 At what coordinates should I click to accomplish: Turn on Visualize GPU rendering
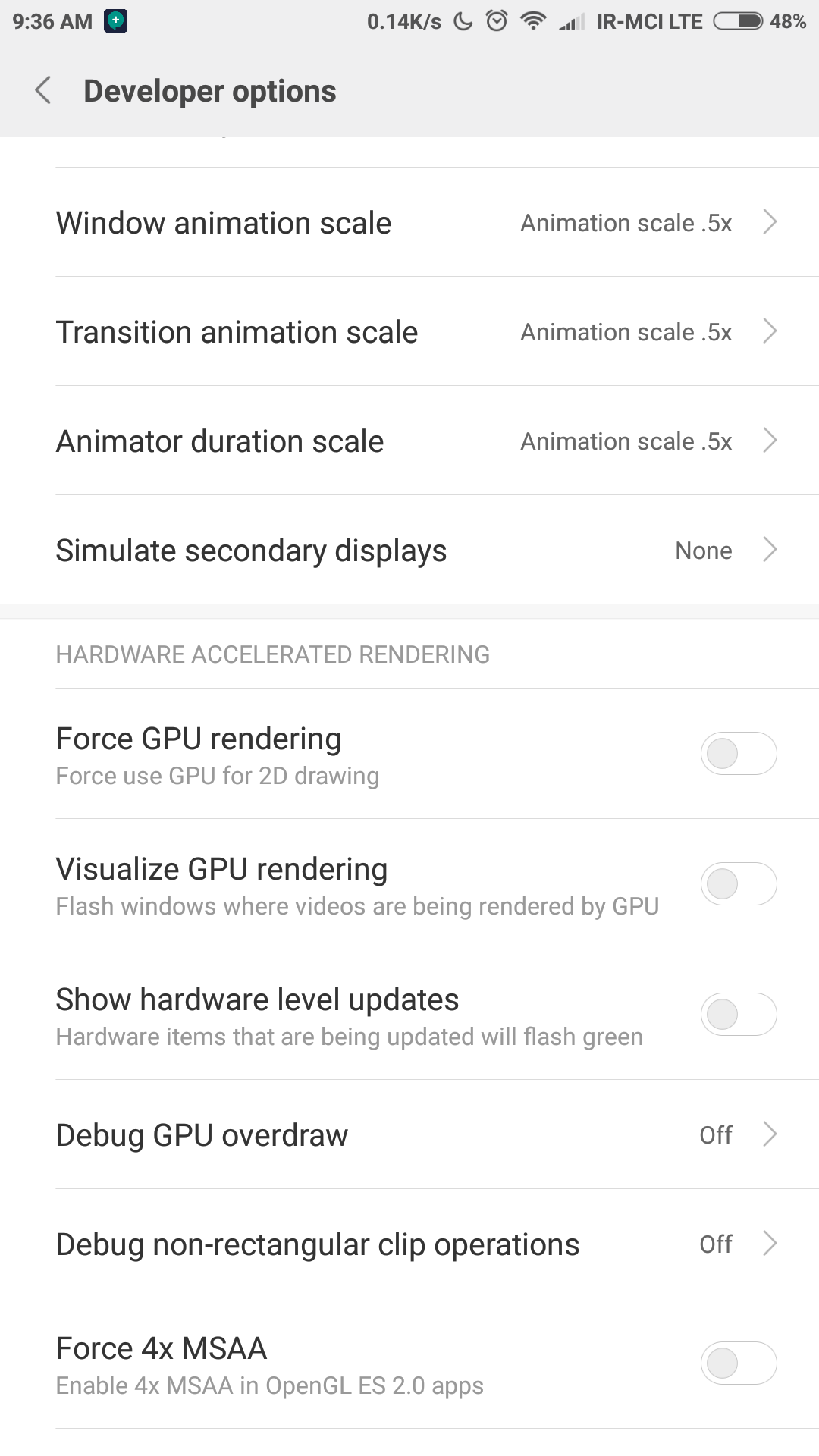tap(739, 883)
